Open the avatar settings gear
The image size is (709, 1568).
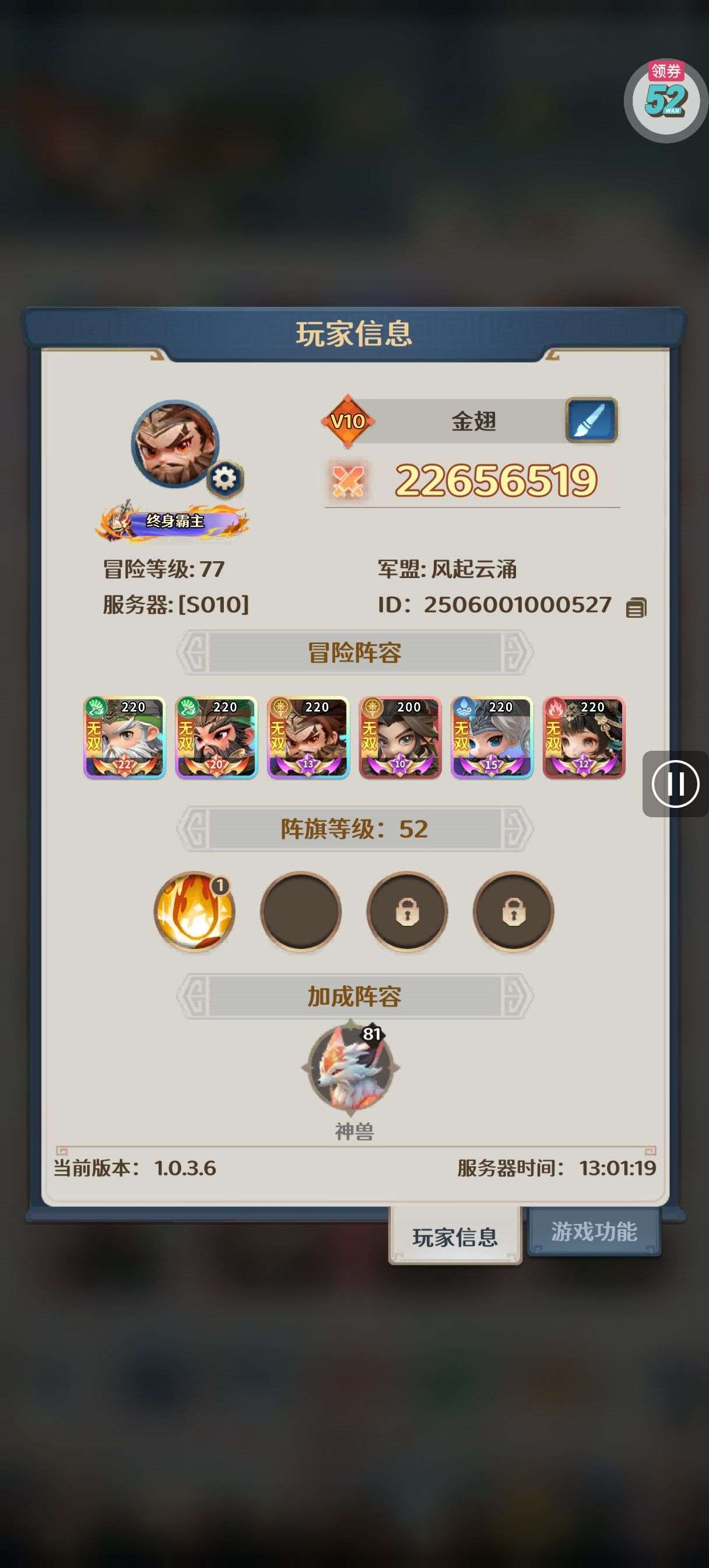225,479
